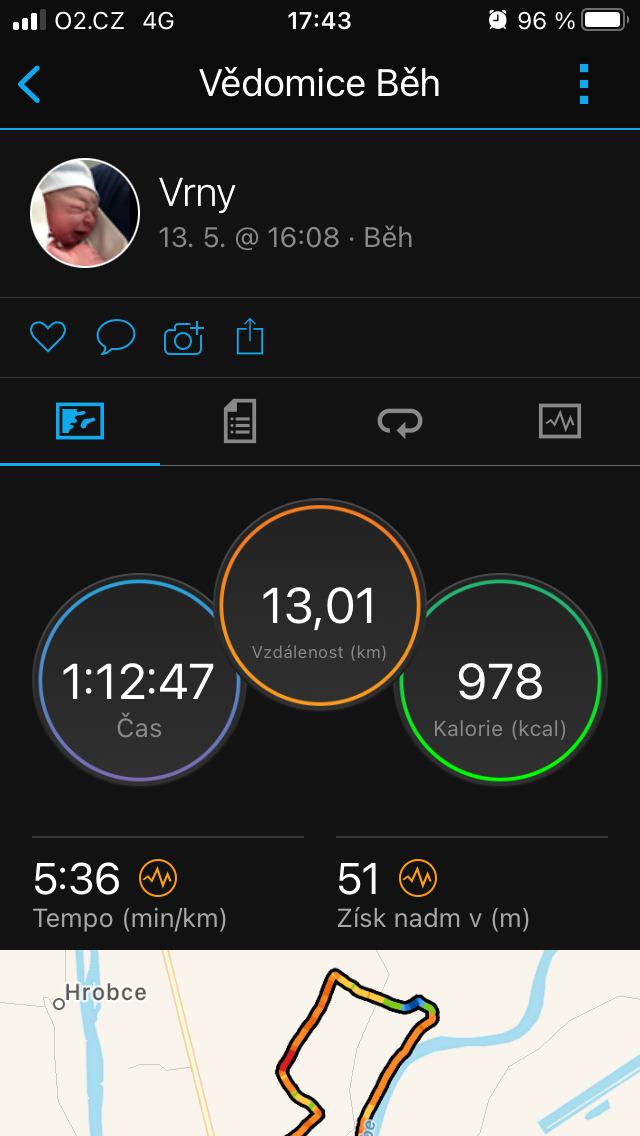The image size is (640, 1136).
Task: Switch to the charts tab
Action: tap(560, 421)
